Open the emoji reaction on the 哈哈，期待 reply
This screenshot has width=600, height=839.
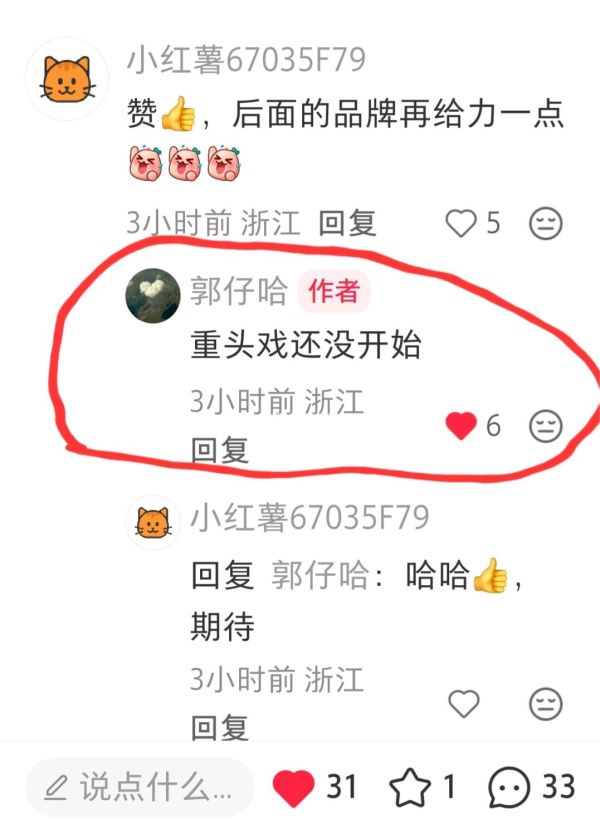[546, 704]
